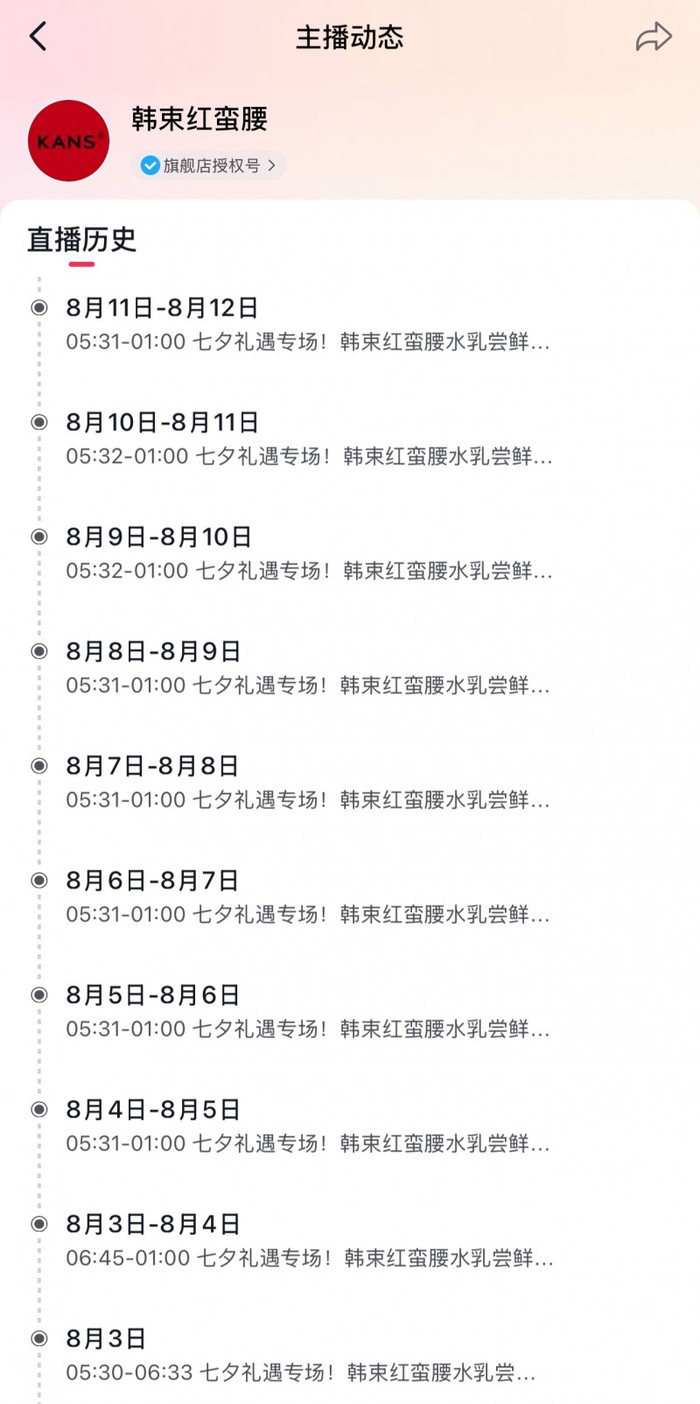Share this broadcaster page

pos(654,38)
